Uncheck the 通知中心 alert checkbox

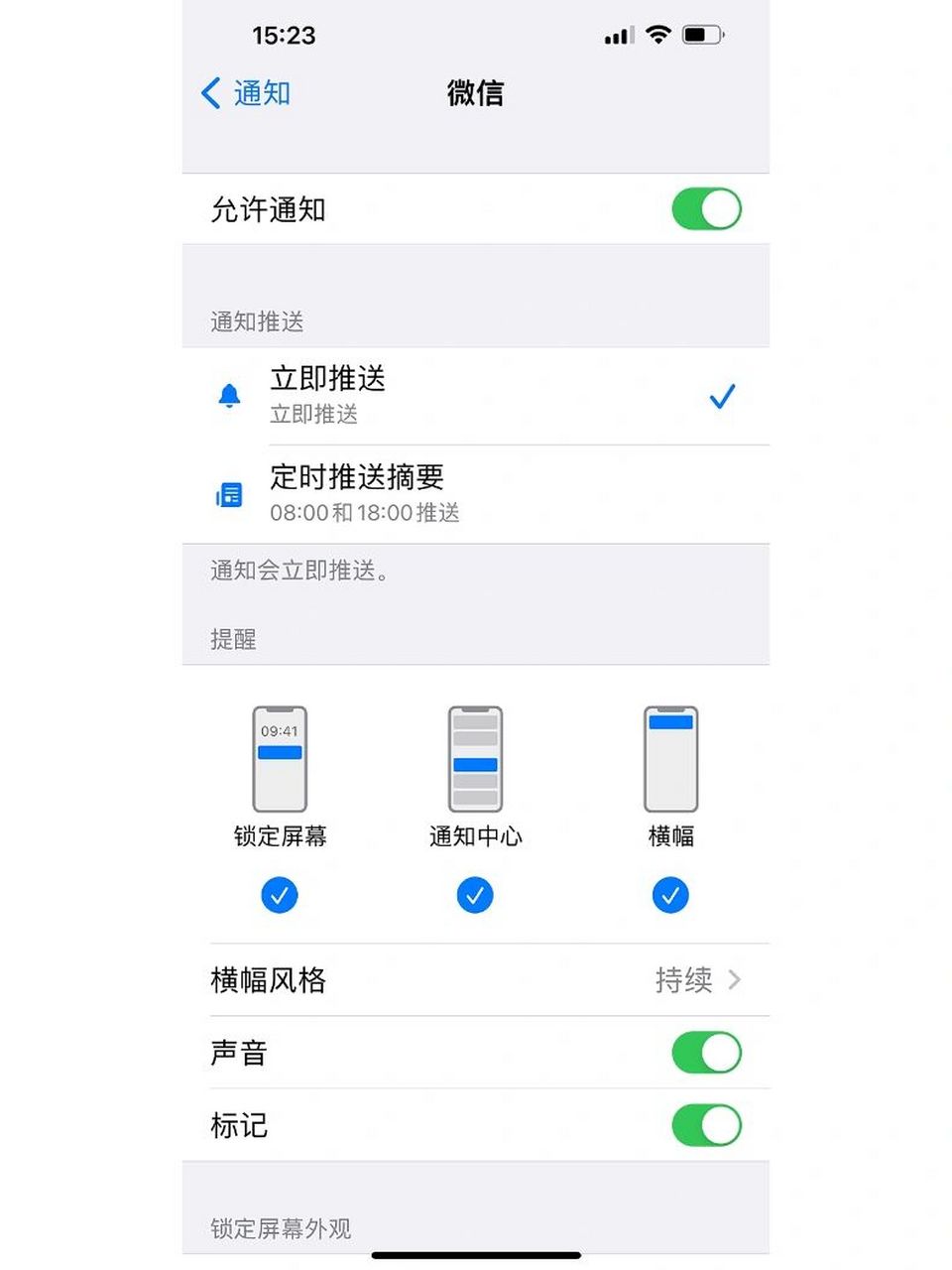tap(475, 895)
